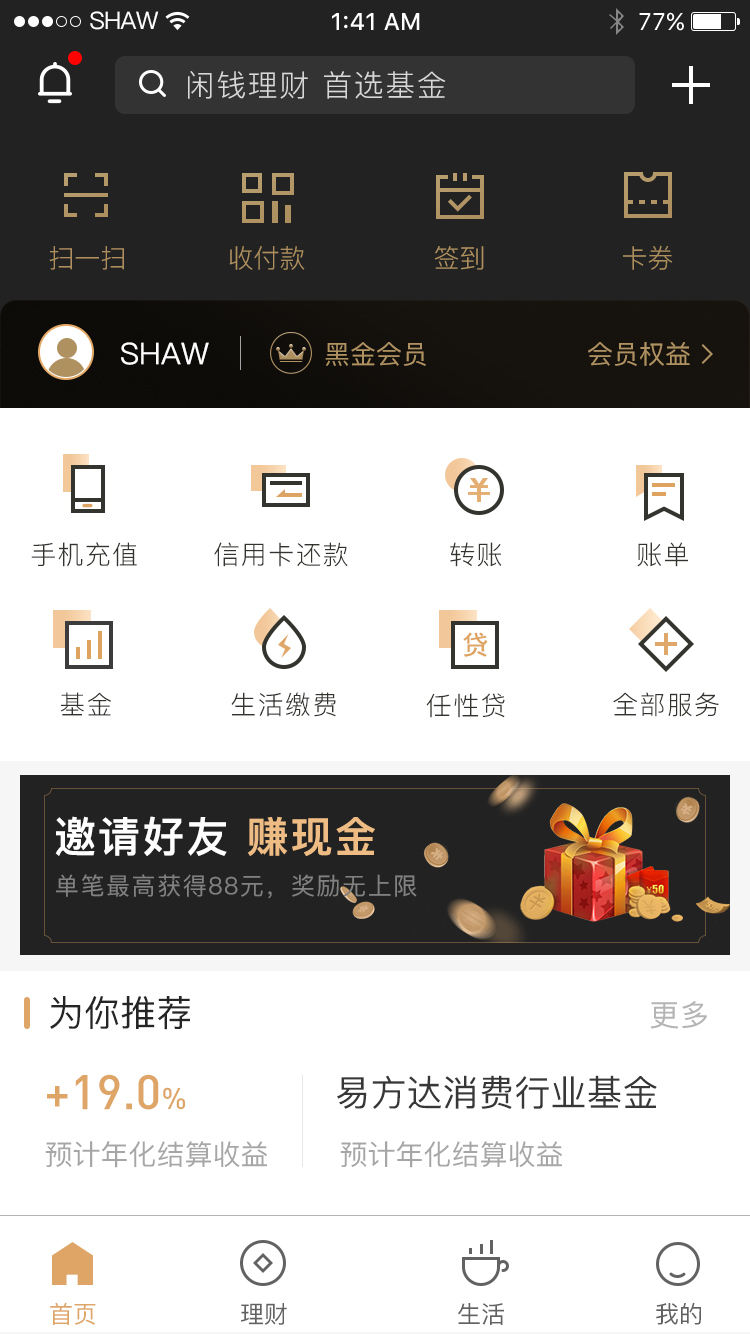750x1334 pixels.
Task: Select 信用卡还款 credit card repayment
Action: [x=281, y=512]
